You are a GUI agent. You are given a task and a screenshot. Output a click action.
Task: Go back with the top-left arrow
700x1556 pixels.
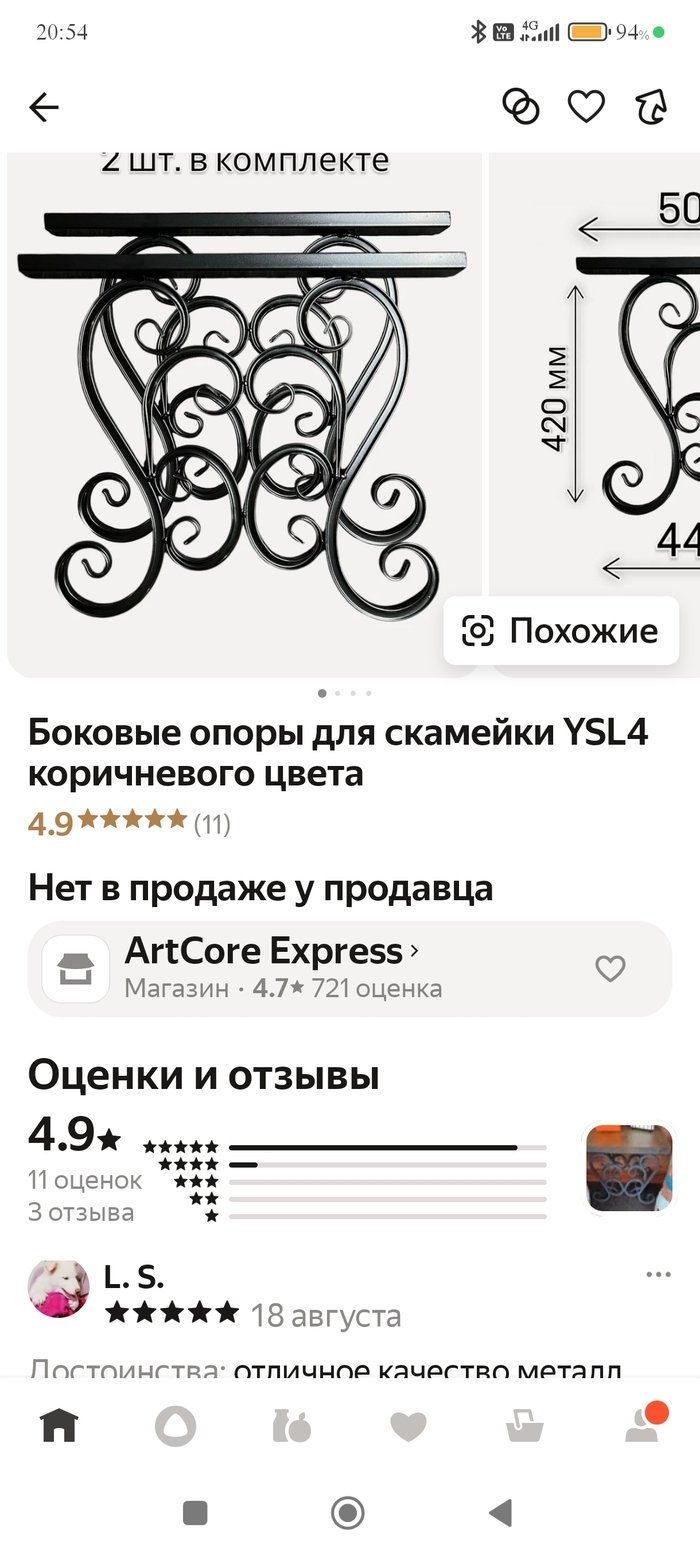[44, 107]
